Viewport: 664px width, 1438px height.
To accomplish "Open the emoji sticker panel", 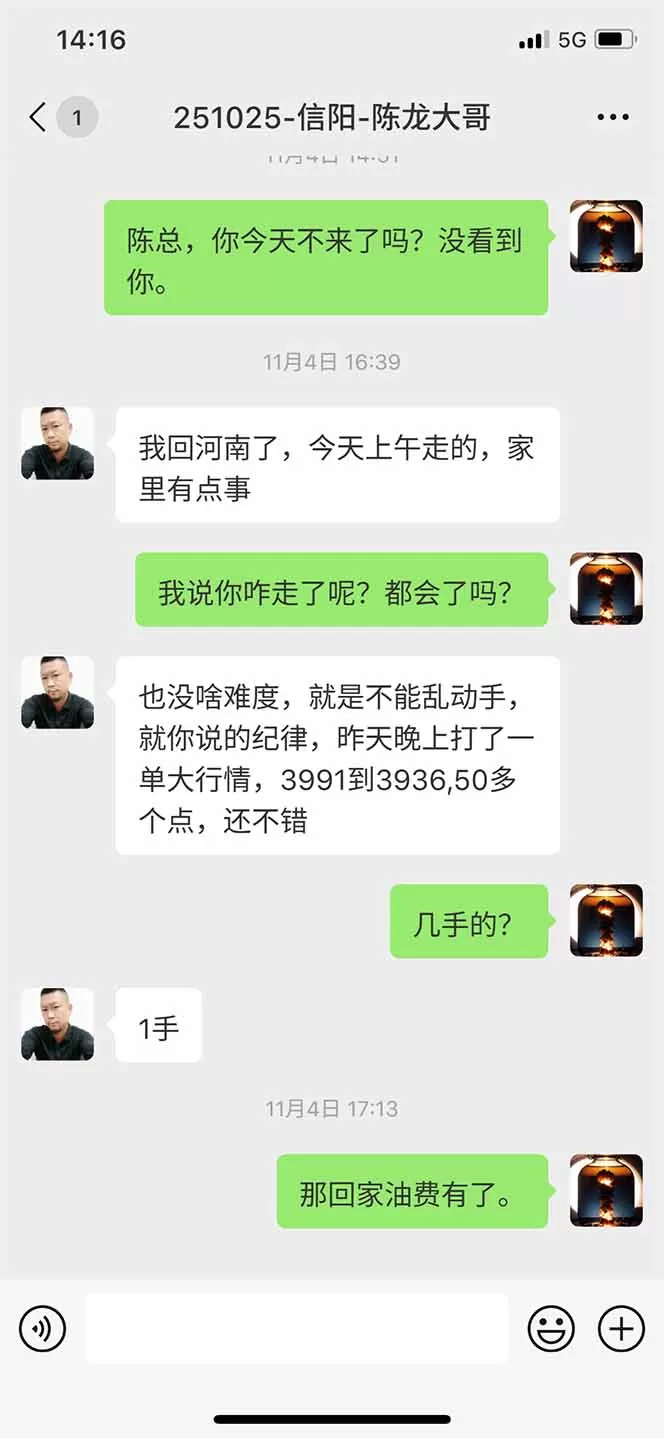I will point(551,1329).
